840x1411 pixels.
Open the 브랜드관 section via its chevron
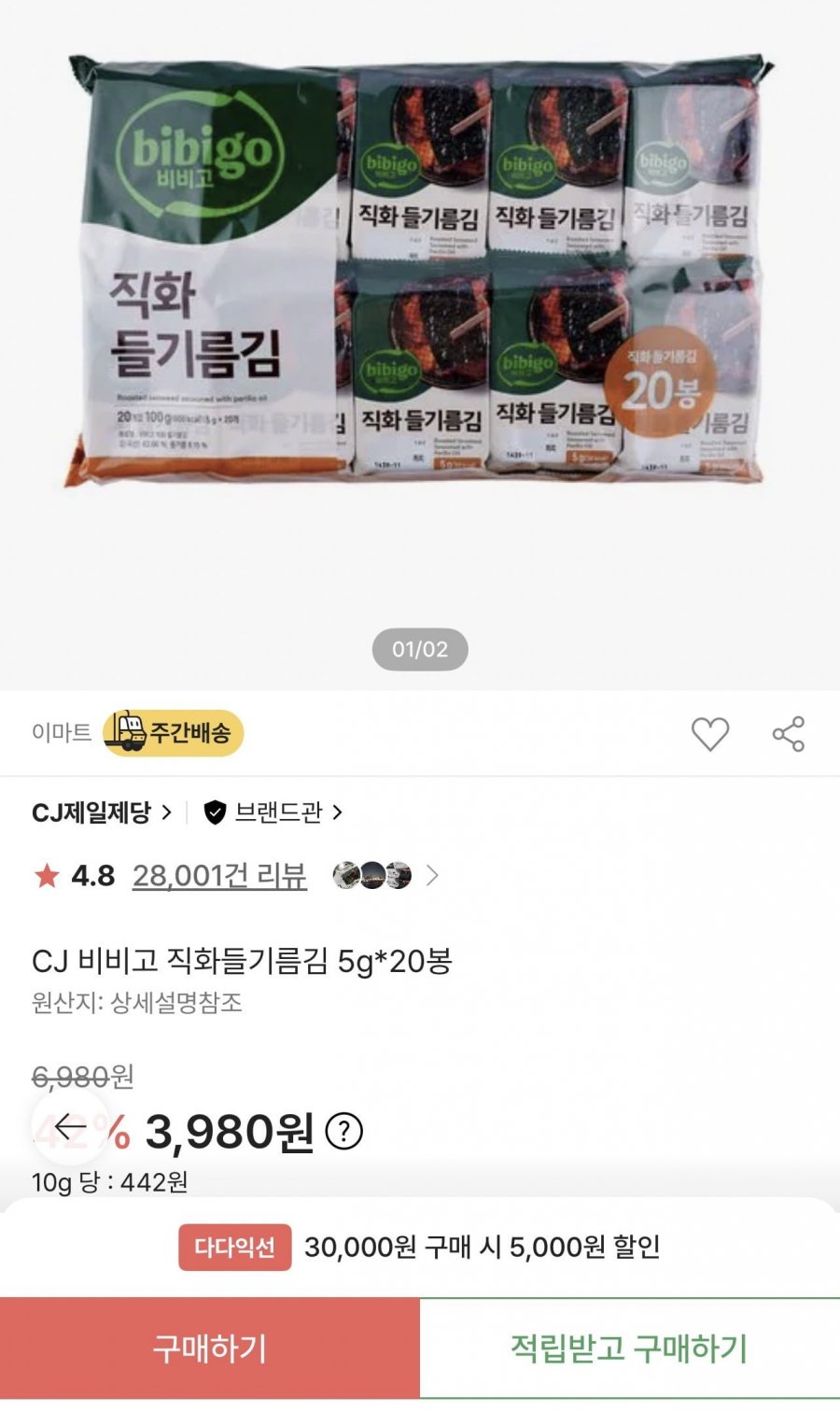point(339,813)
